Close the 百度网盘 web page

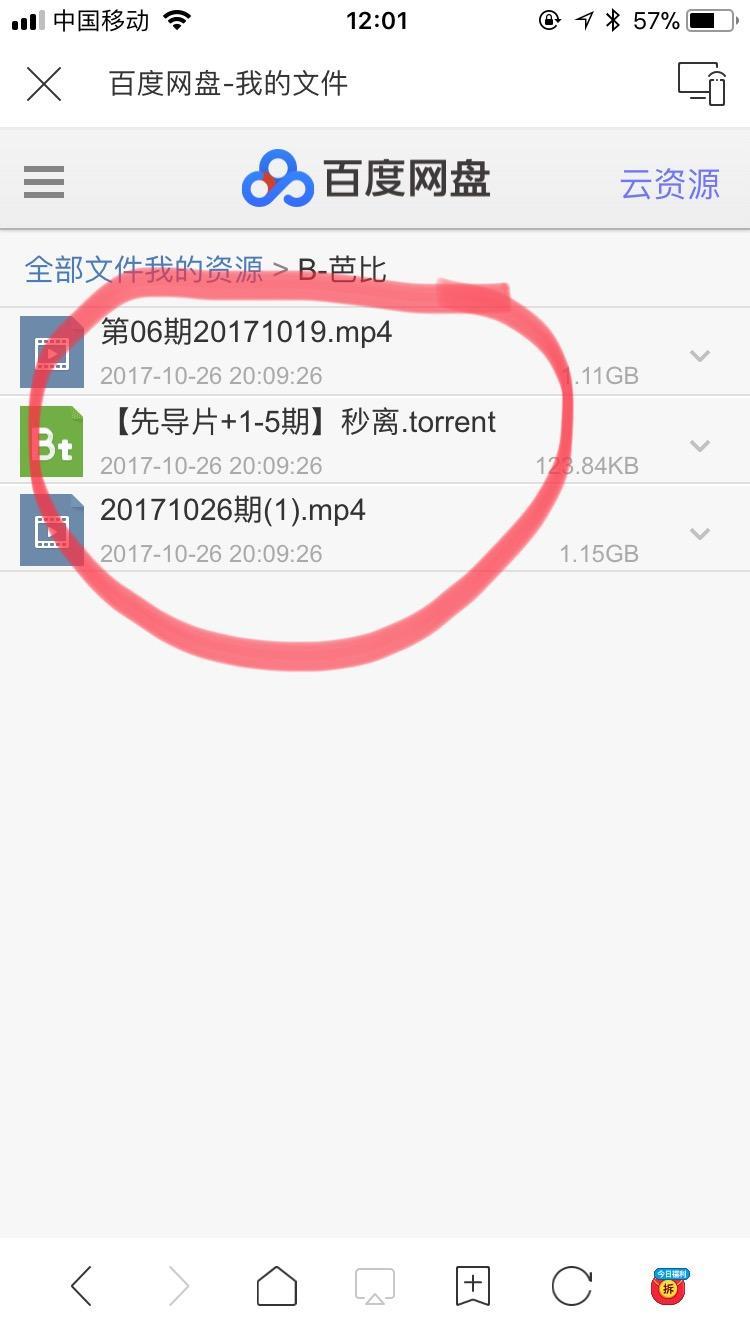click(x=44, y=84)
